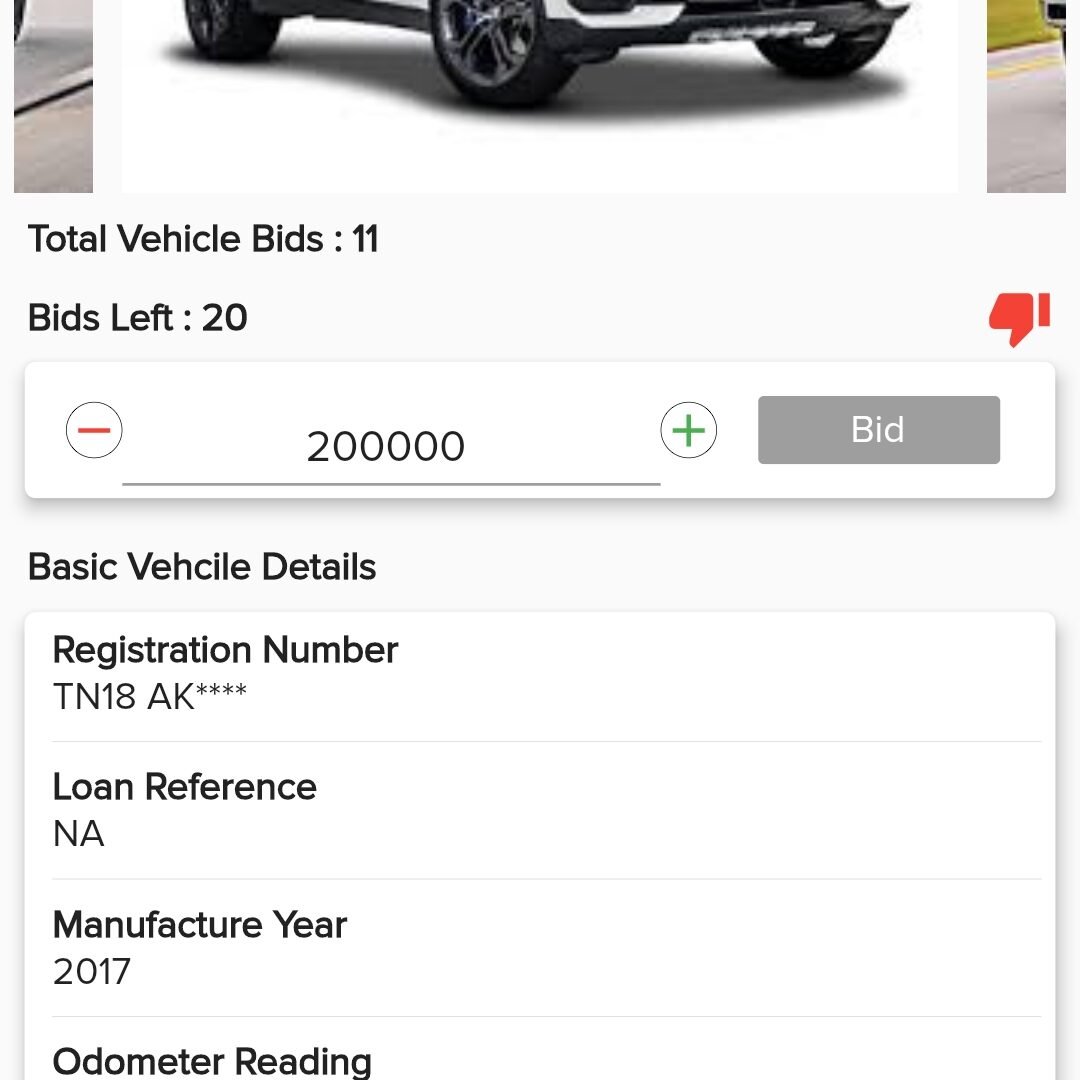
Task: Decrease bid amount with the minus button
Action: pyautogui.click(x=94, y=431)
